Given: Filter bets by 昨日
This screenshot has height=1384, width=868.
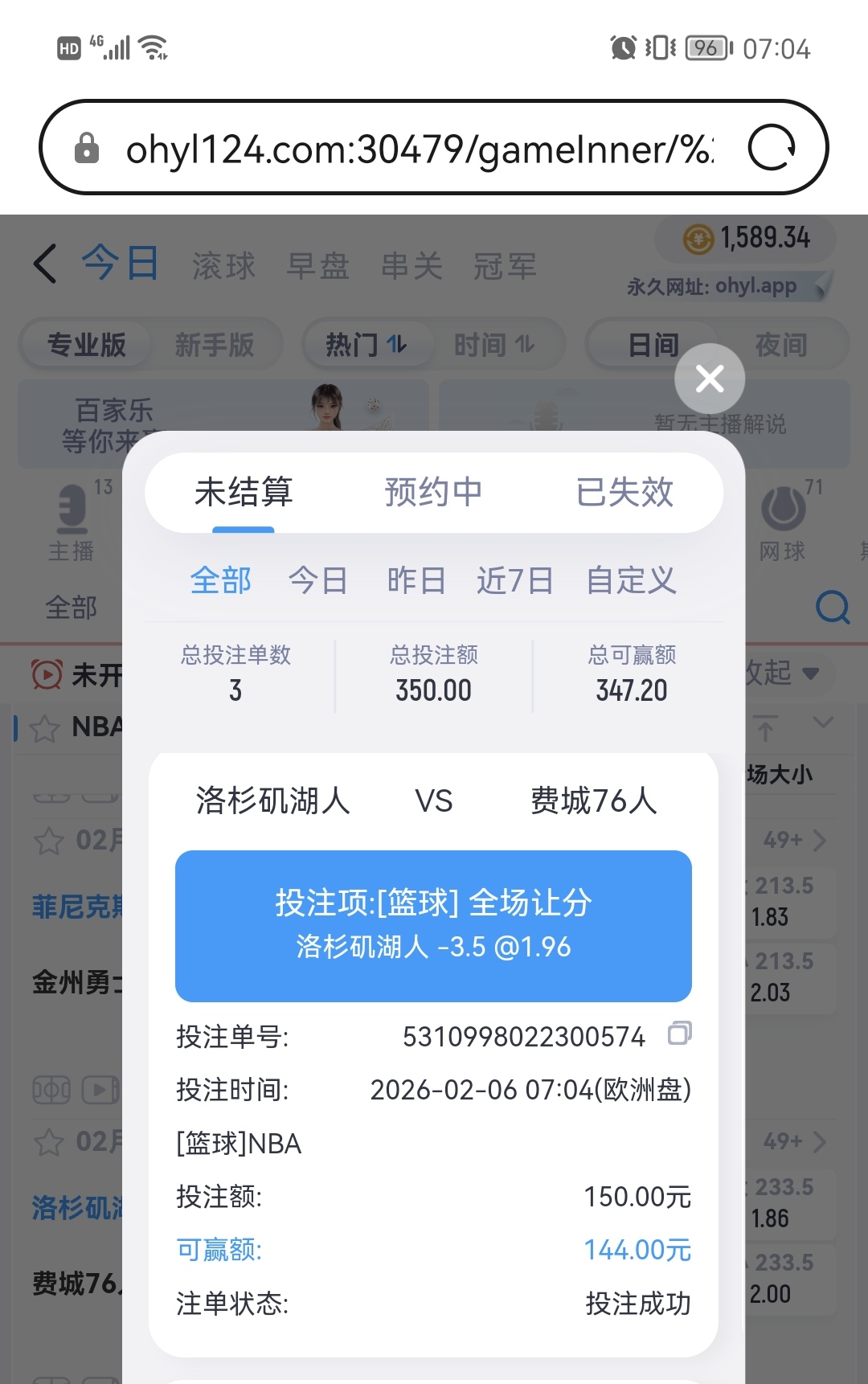Looking at the screenshot, I should click(416, 580).
